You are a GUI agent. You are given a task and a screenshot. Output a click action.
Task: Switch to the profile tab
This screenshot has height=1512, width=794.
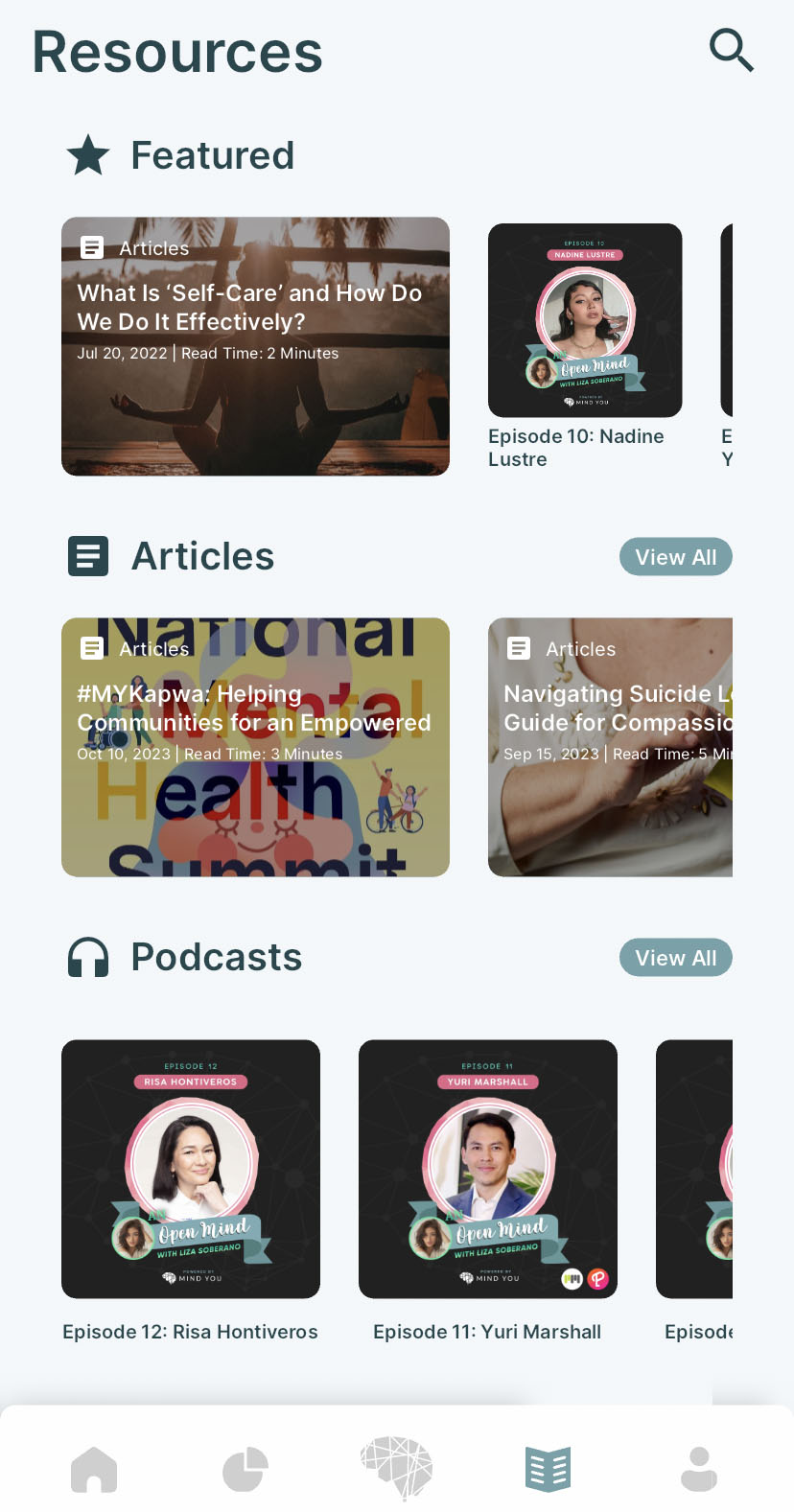(699, 1470)
